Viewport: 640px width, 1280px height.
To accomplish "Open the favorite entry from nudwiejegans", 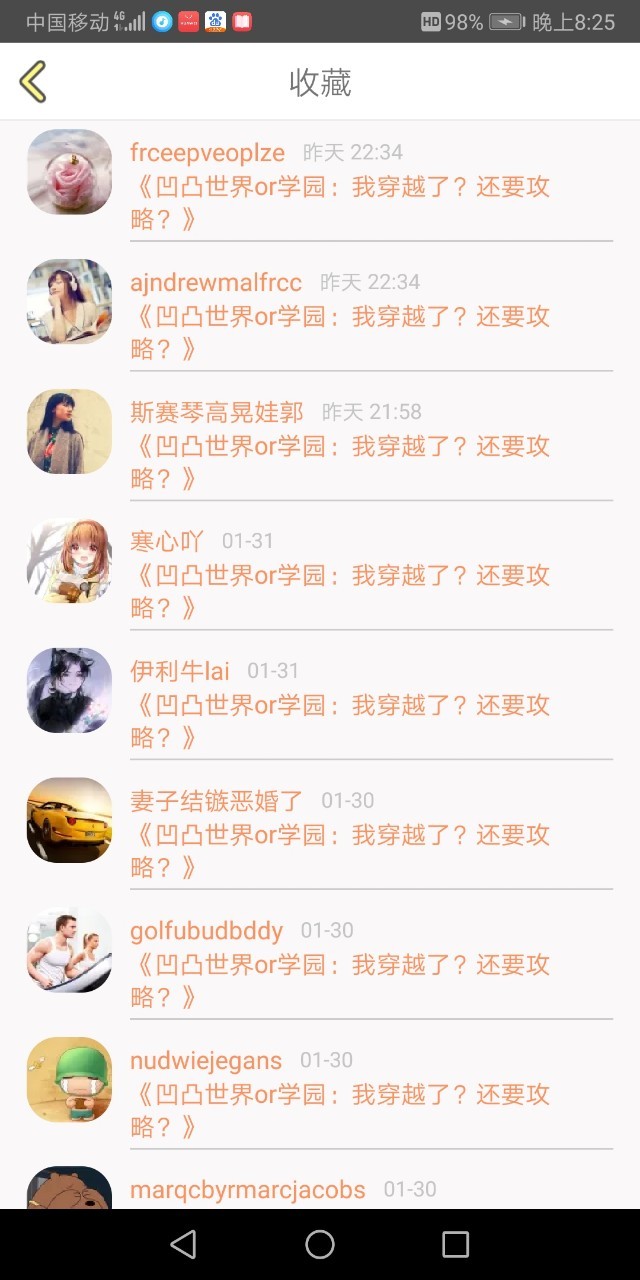I will (x=340, y=1110).
